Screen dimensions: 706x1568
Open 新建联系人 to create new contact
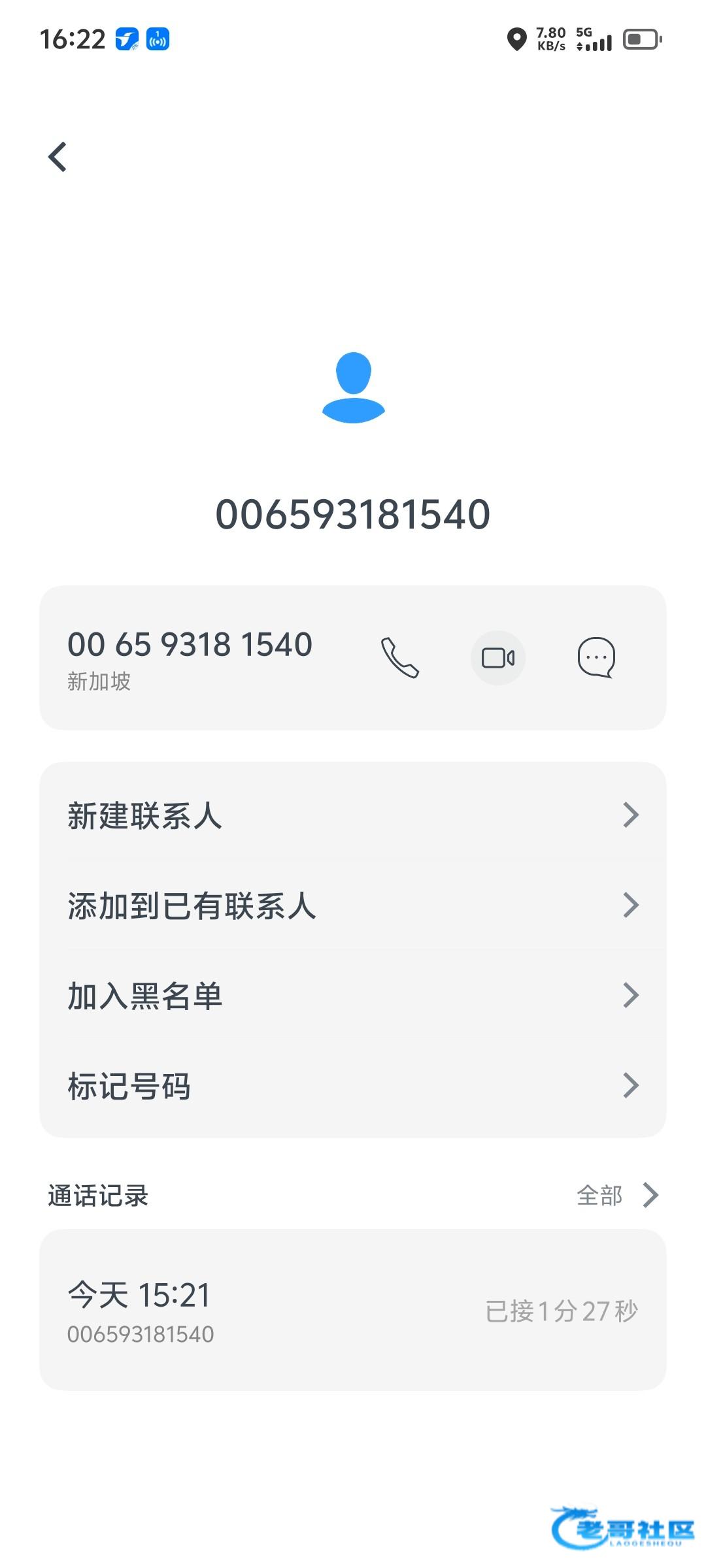point(353,815)
